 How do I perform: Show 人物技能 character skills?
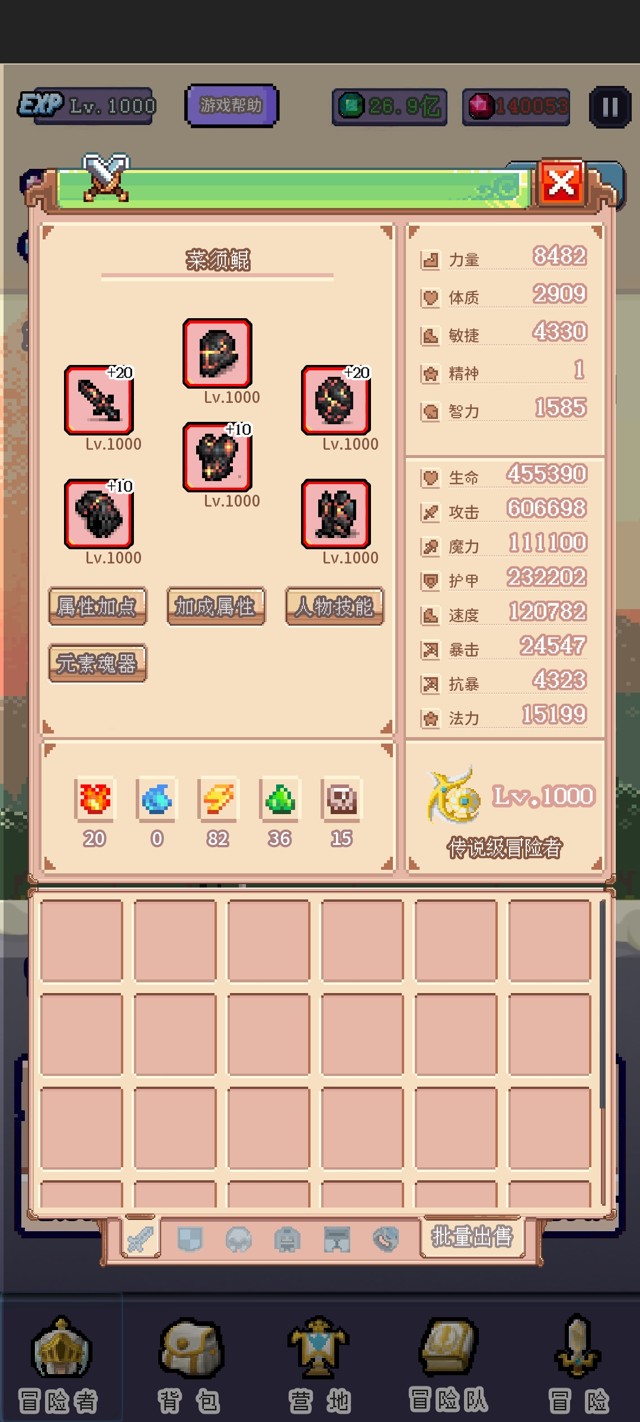335,606
